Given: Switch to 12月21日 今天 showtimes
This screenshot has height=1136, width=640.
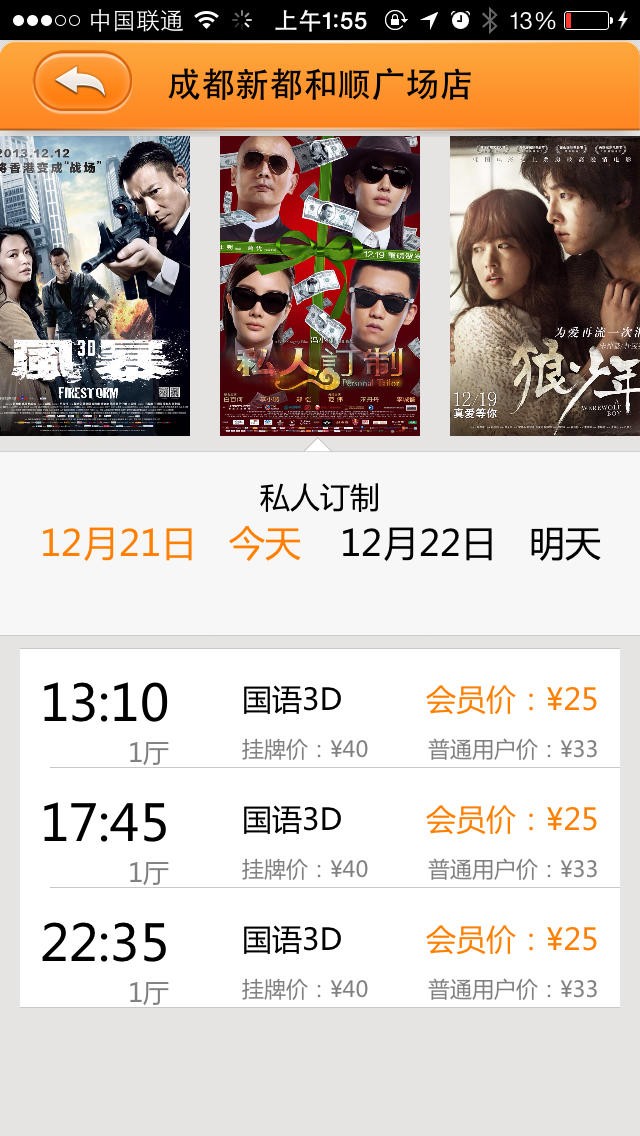Looking at the screenshot, I should tap(170, 544).
